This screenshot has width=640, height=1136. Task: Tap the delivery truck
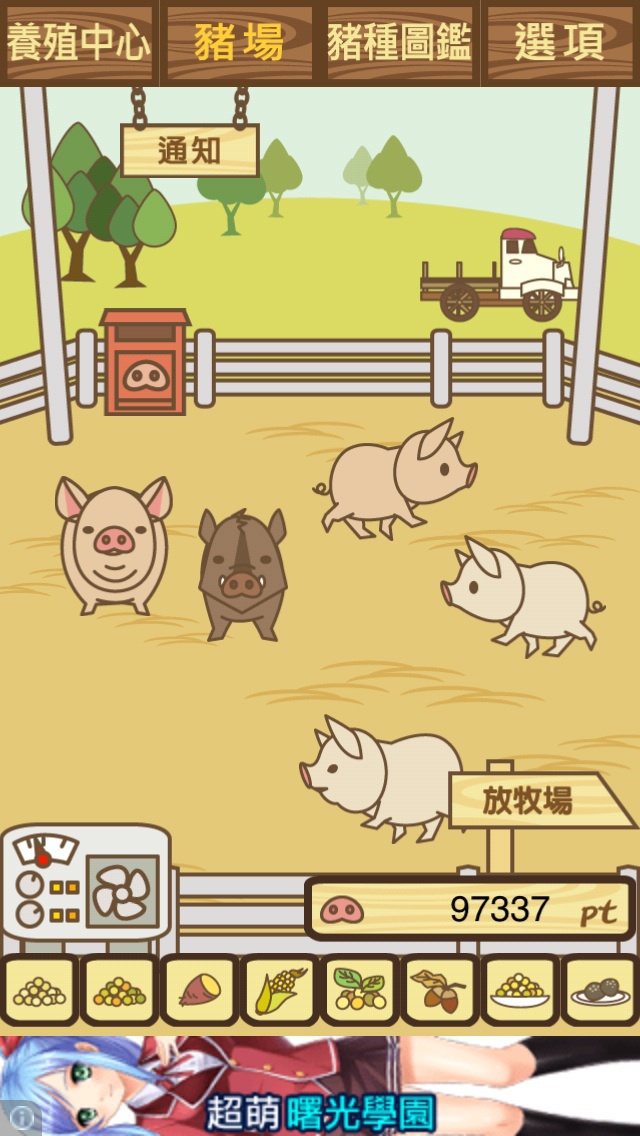pos(499,276)
